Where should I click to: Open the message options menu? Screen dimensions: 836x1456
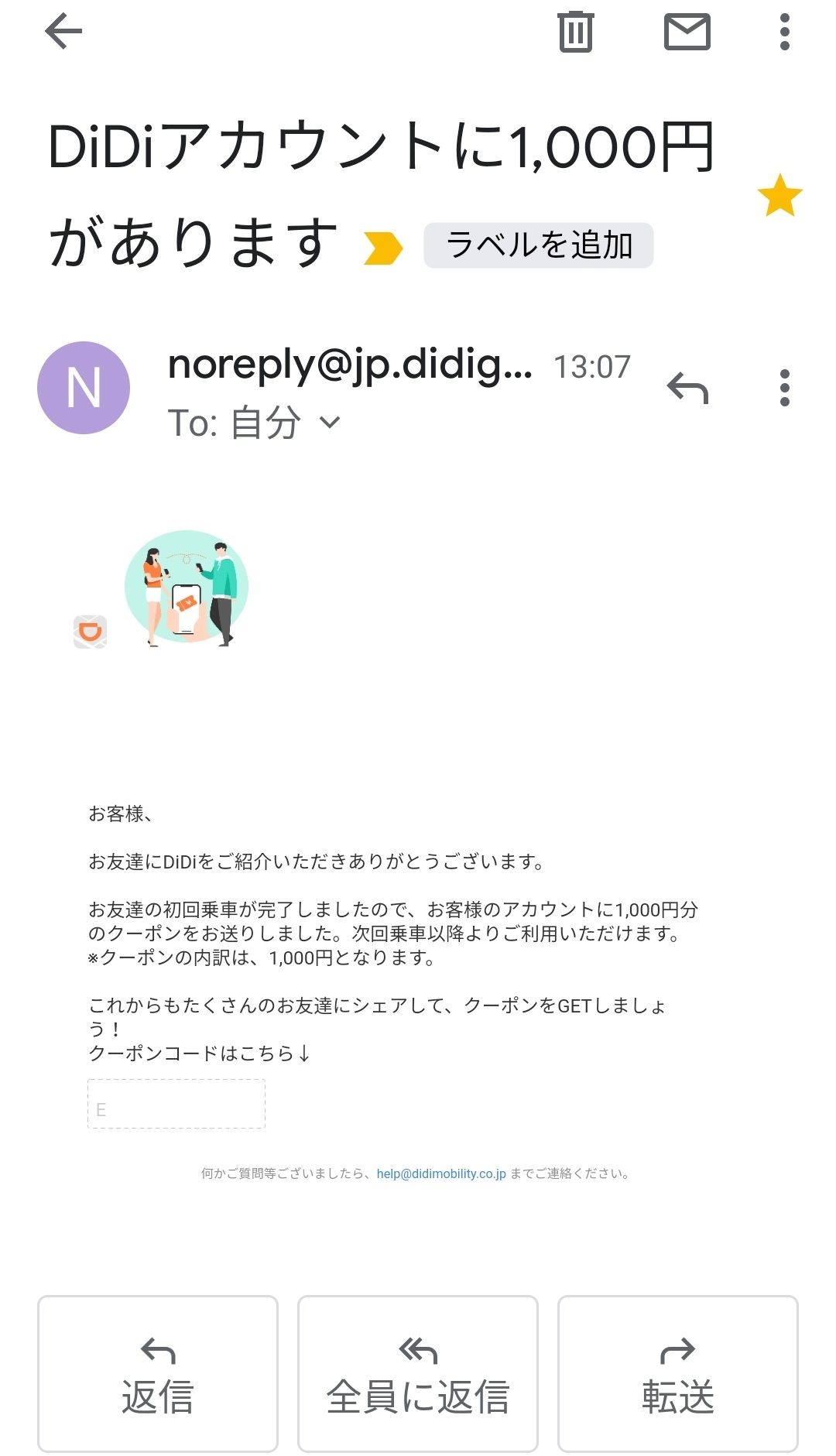click(x=784, y=388)
